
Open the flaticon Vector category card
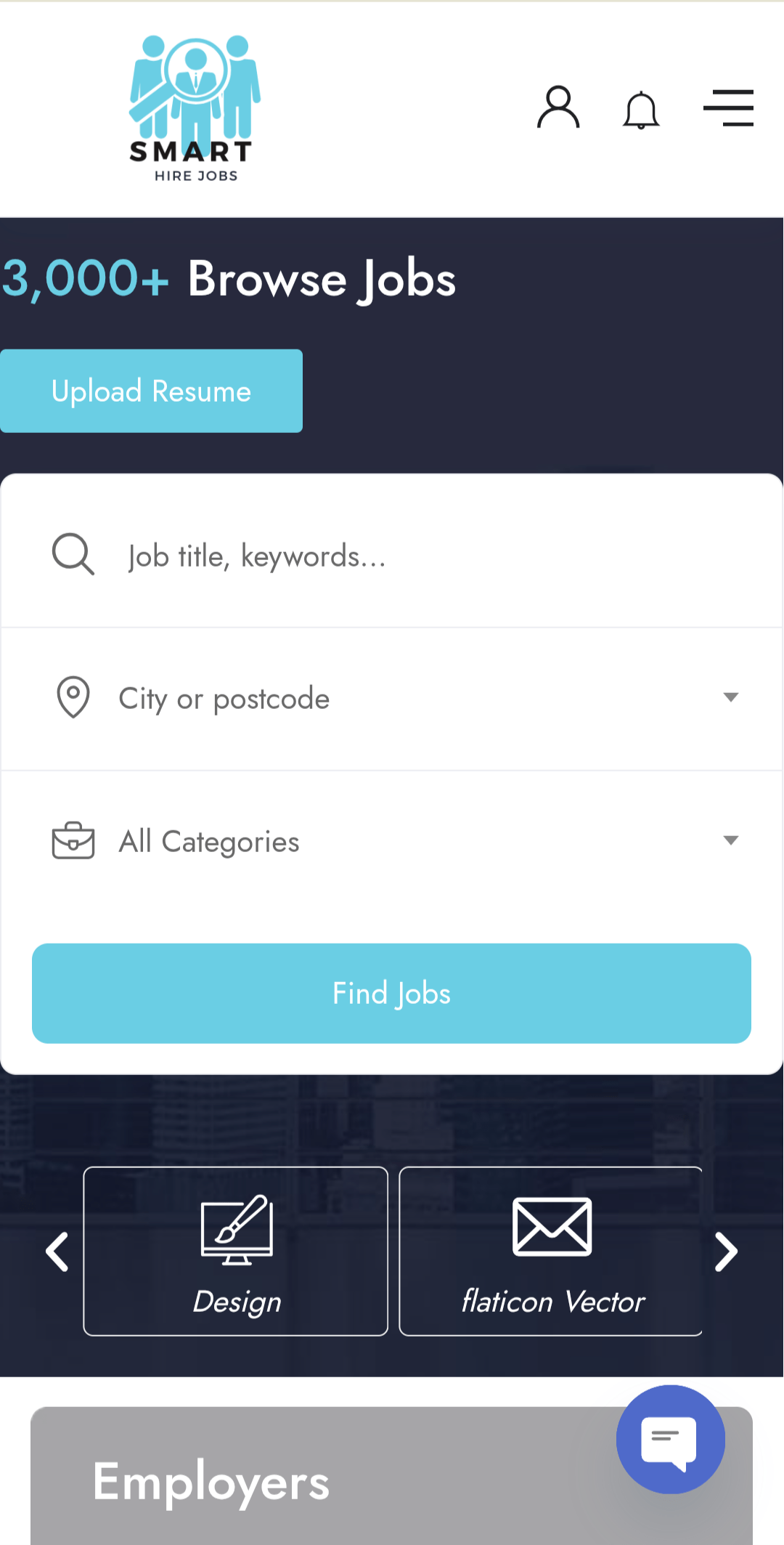pos(551,1251)
